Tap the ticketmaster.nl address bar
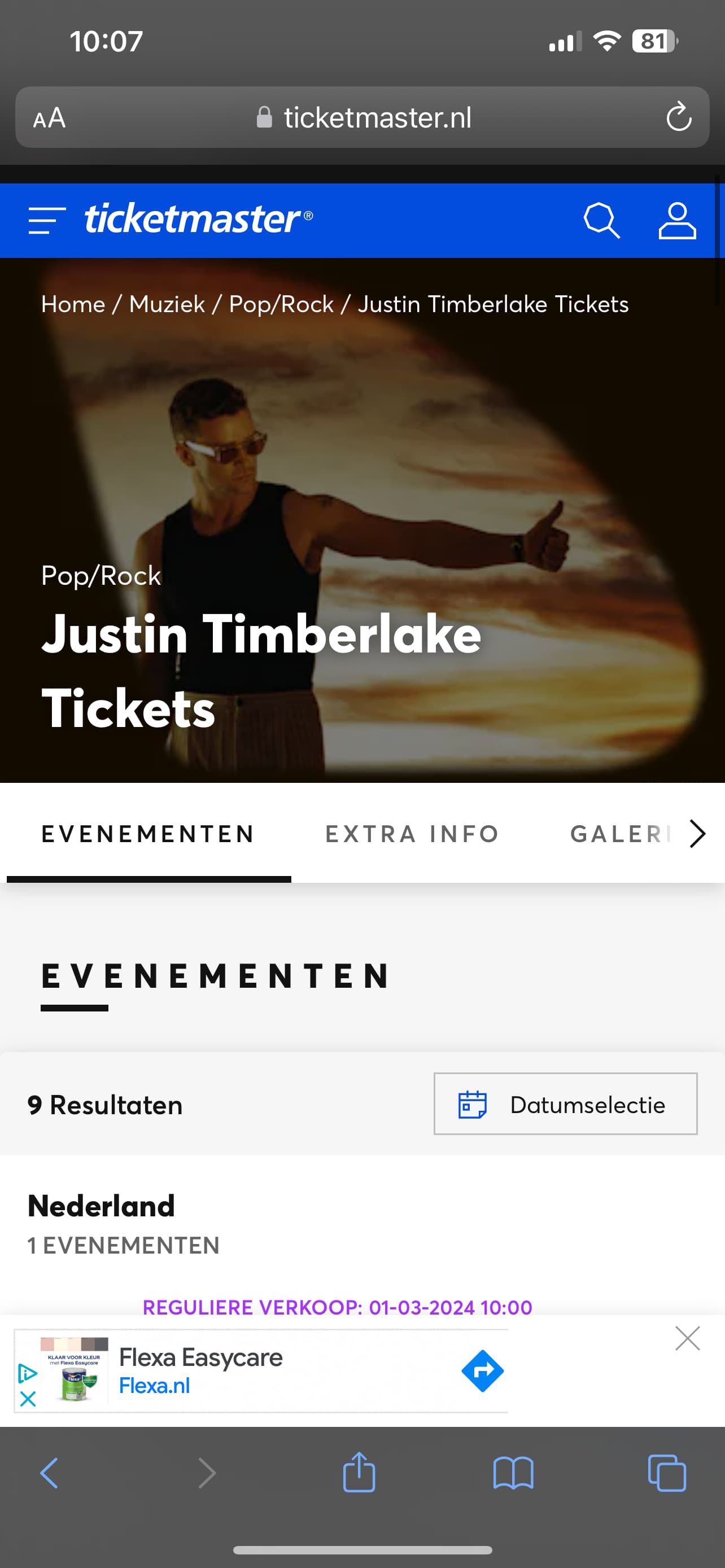This screenshot has height=1568, width=725. tap(363, 117)
